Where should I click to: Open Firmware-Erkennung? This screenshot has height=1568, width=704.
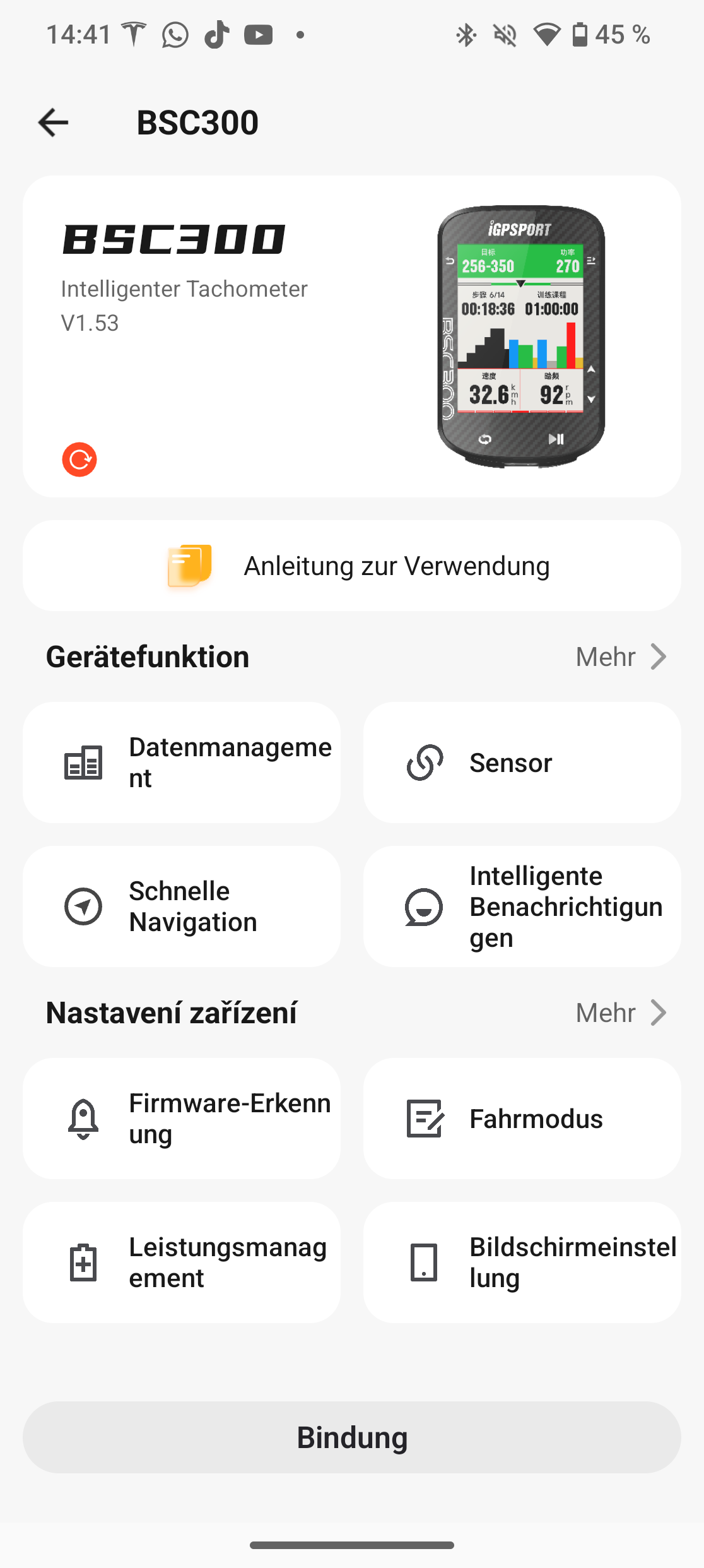coord(182,1119)
